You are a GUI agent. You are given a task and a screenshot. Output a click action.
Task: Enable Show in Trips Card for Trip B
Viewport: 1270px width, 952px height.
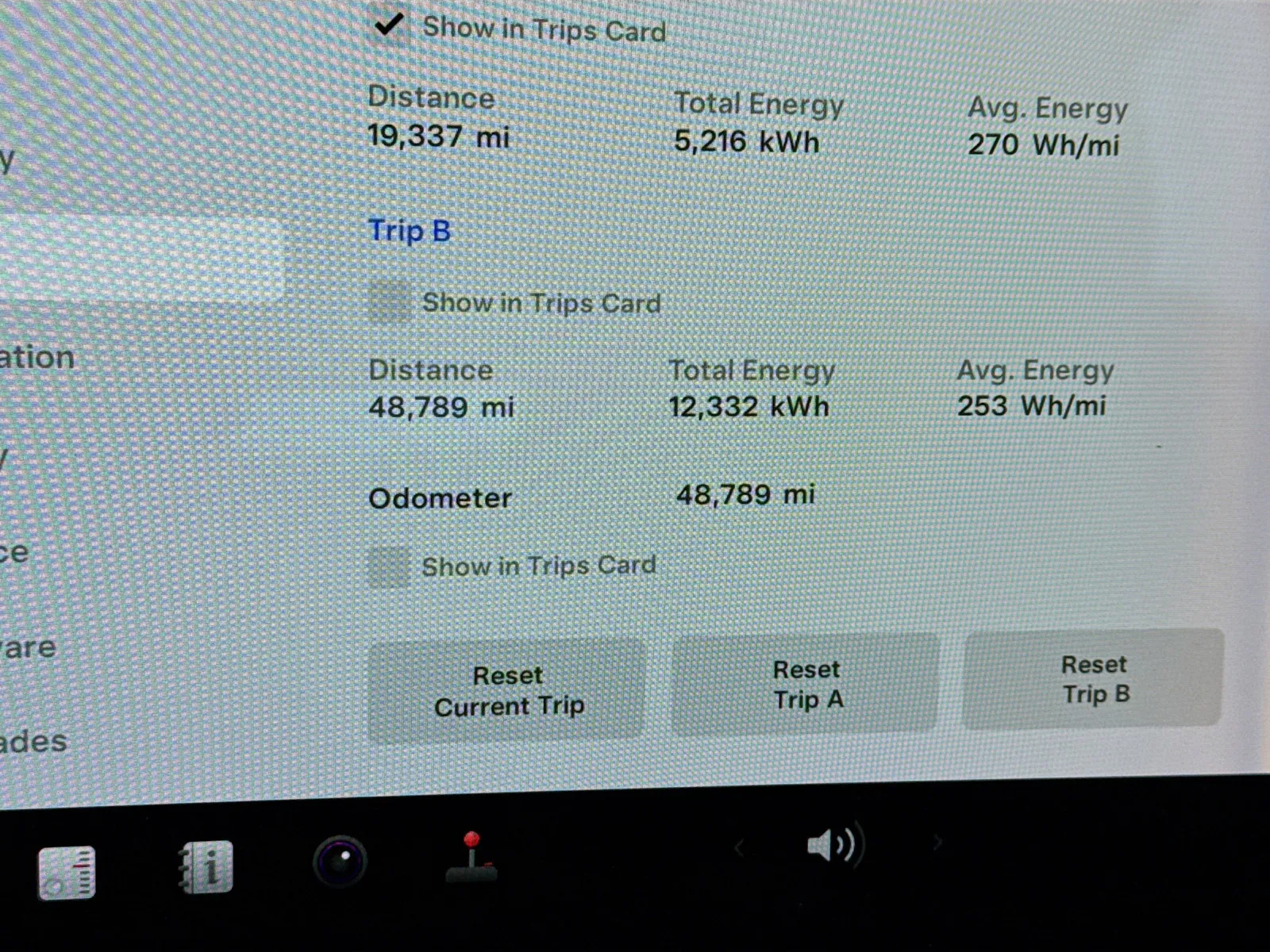click(x=390, y=302)
